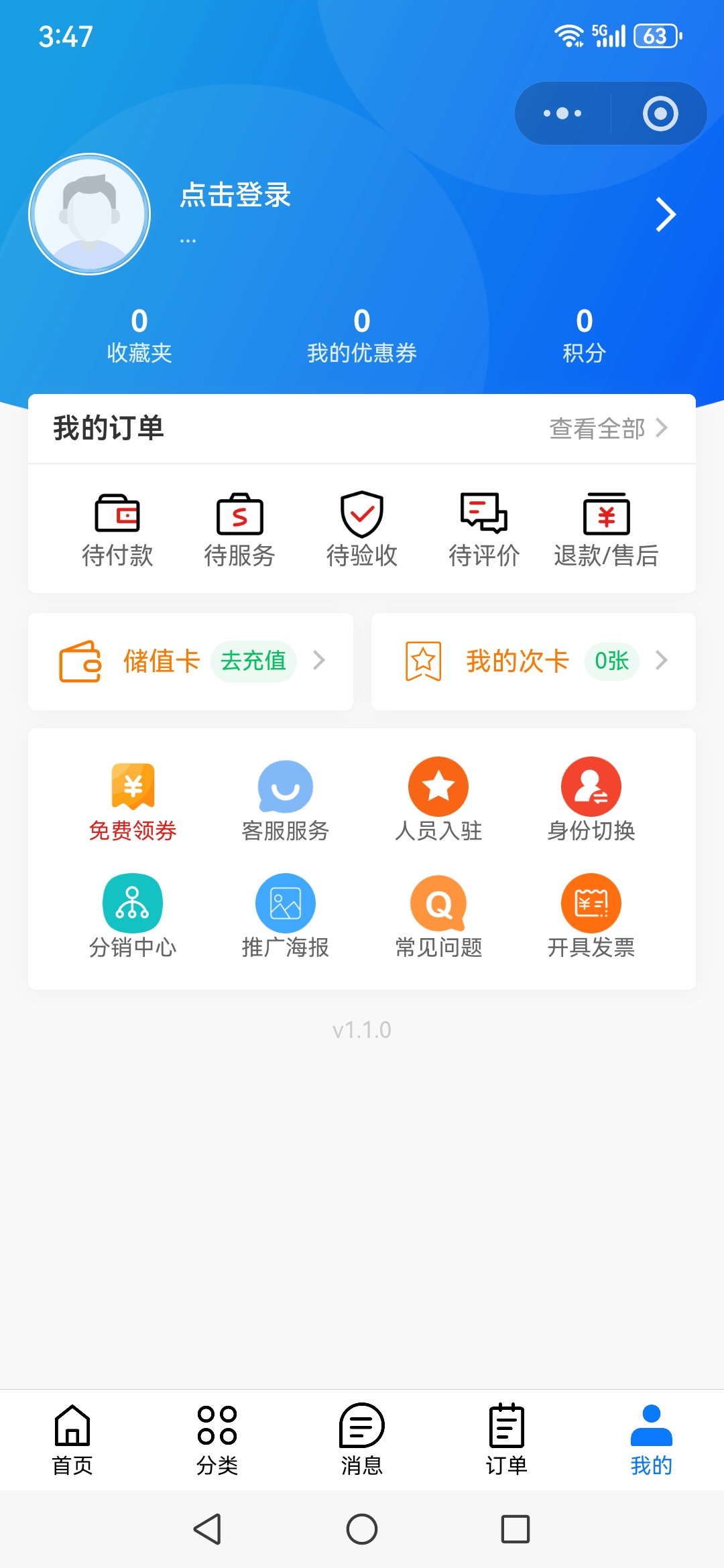724x1568 pixels.
Task: Close the mini program with the circle button
Action: 660,113
